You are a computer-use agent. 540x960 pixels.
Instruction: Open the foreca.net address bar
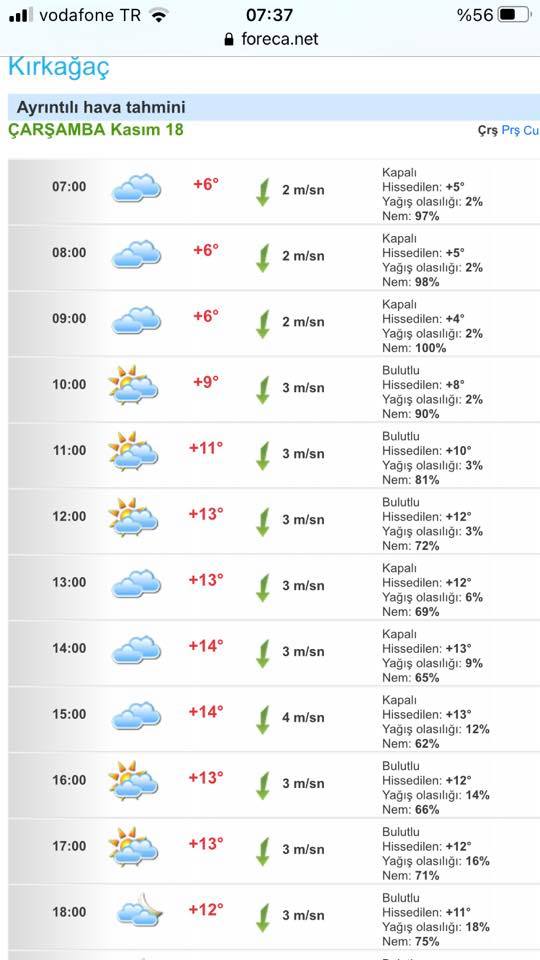pyautogui.click(x=270, y=39)
